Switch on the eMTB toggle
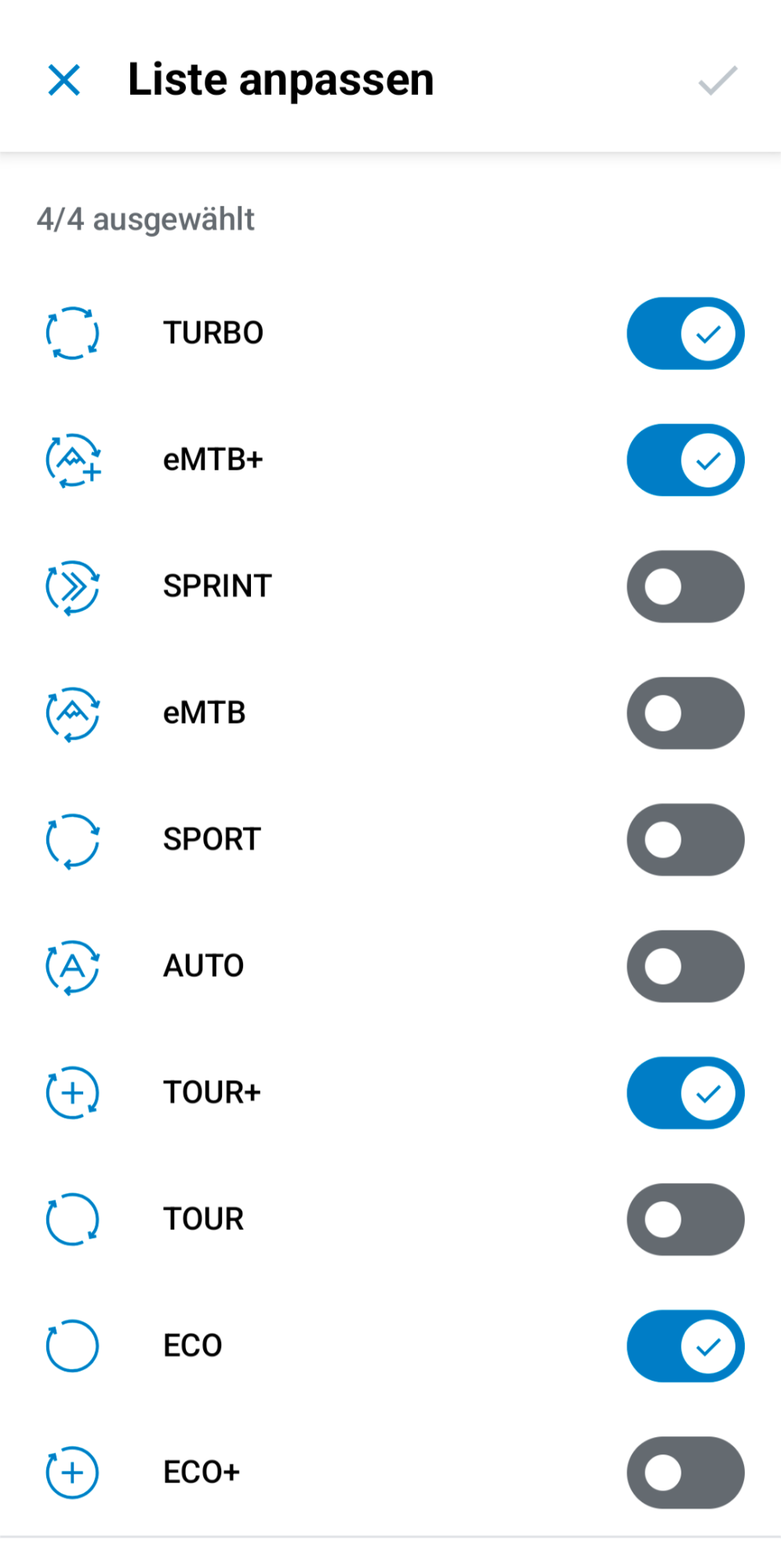This screenshot has width=781, height=1568. pyautogui.click(x=685, y=713)
